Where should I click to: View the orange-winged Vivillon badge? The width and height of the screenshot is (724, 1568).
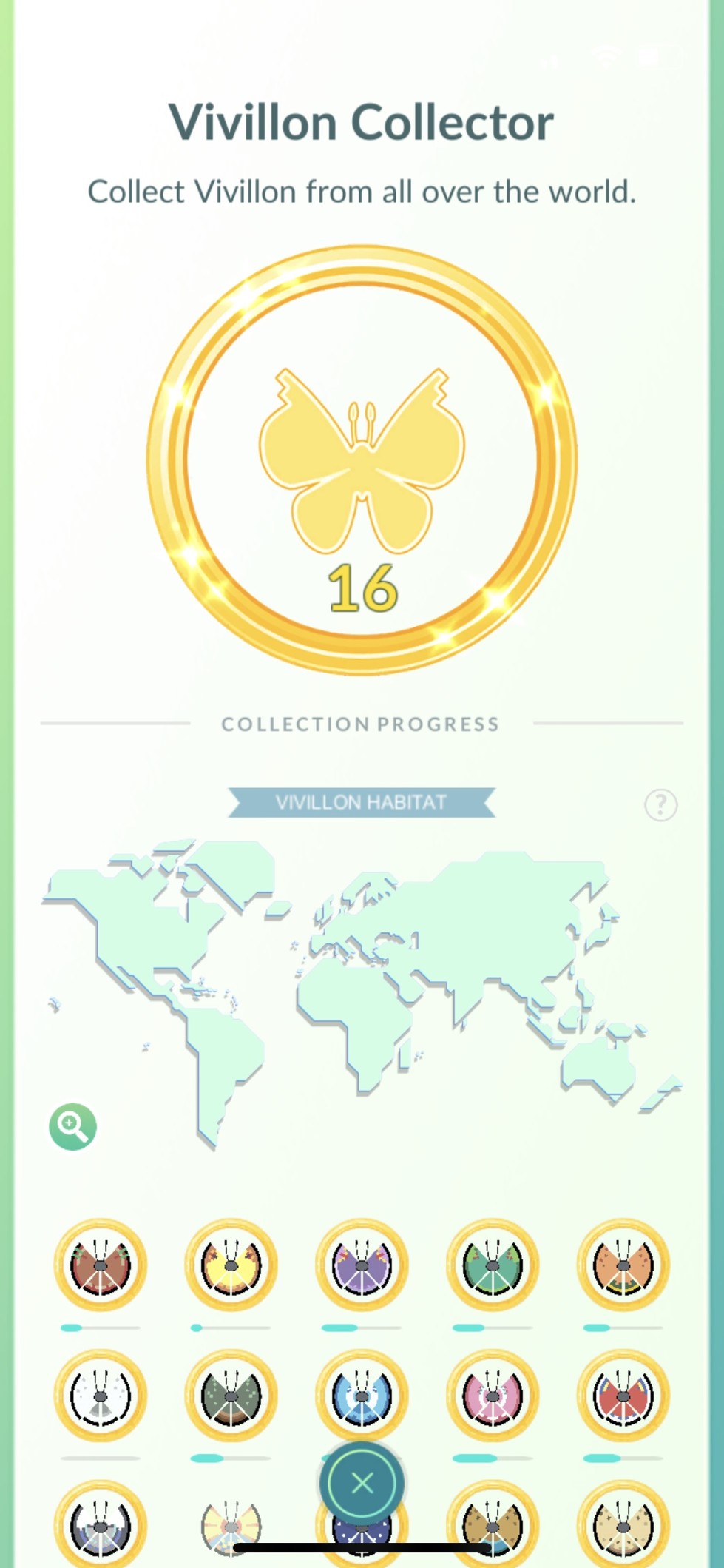(x=623, y=1265)
